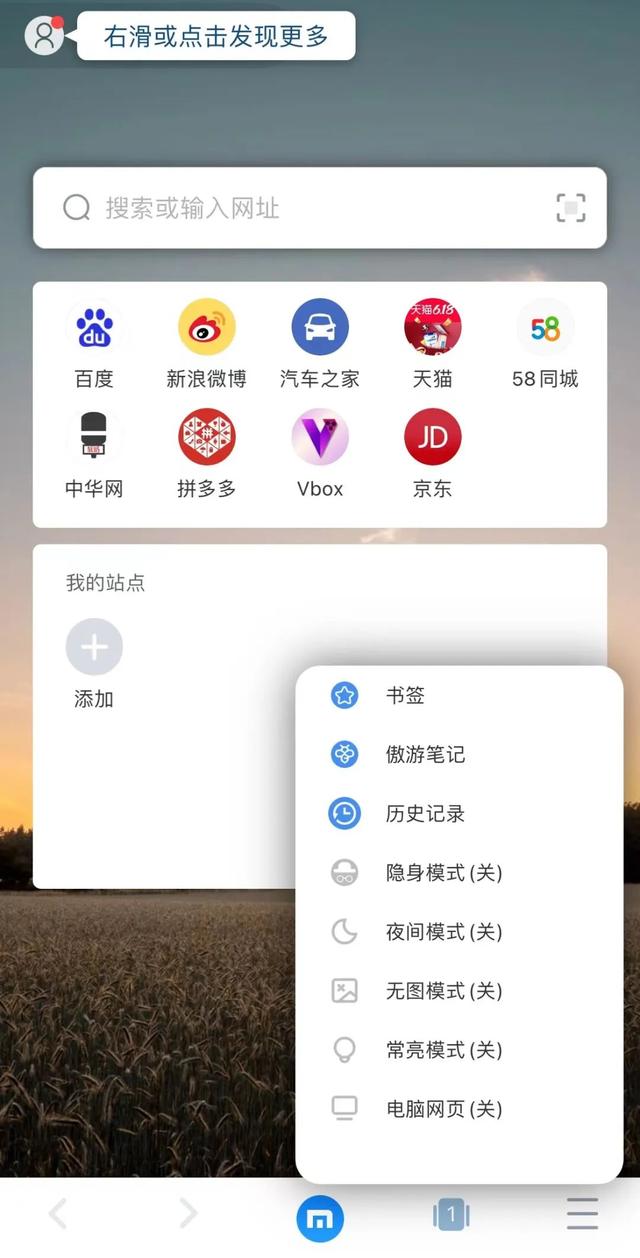View 历史记录 from the menu
This screenshot has height=1258, width=640.
425,814
